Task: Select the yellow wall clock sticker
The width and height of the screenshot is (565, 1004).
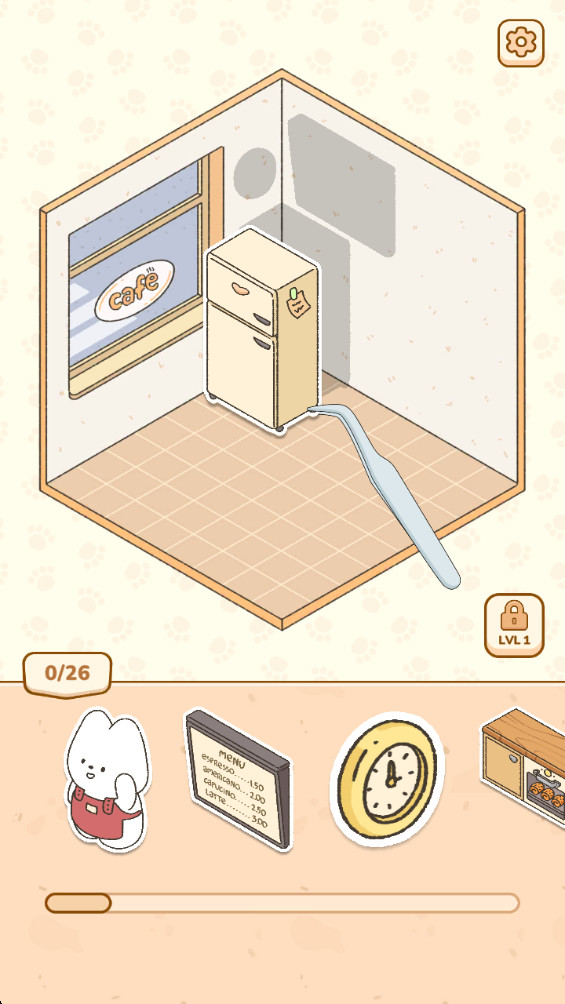Action: pos(387,779)
